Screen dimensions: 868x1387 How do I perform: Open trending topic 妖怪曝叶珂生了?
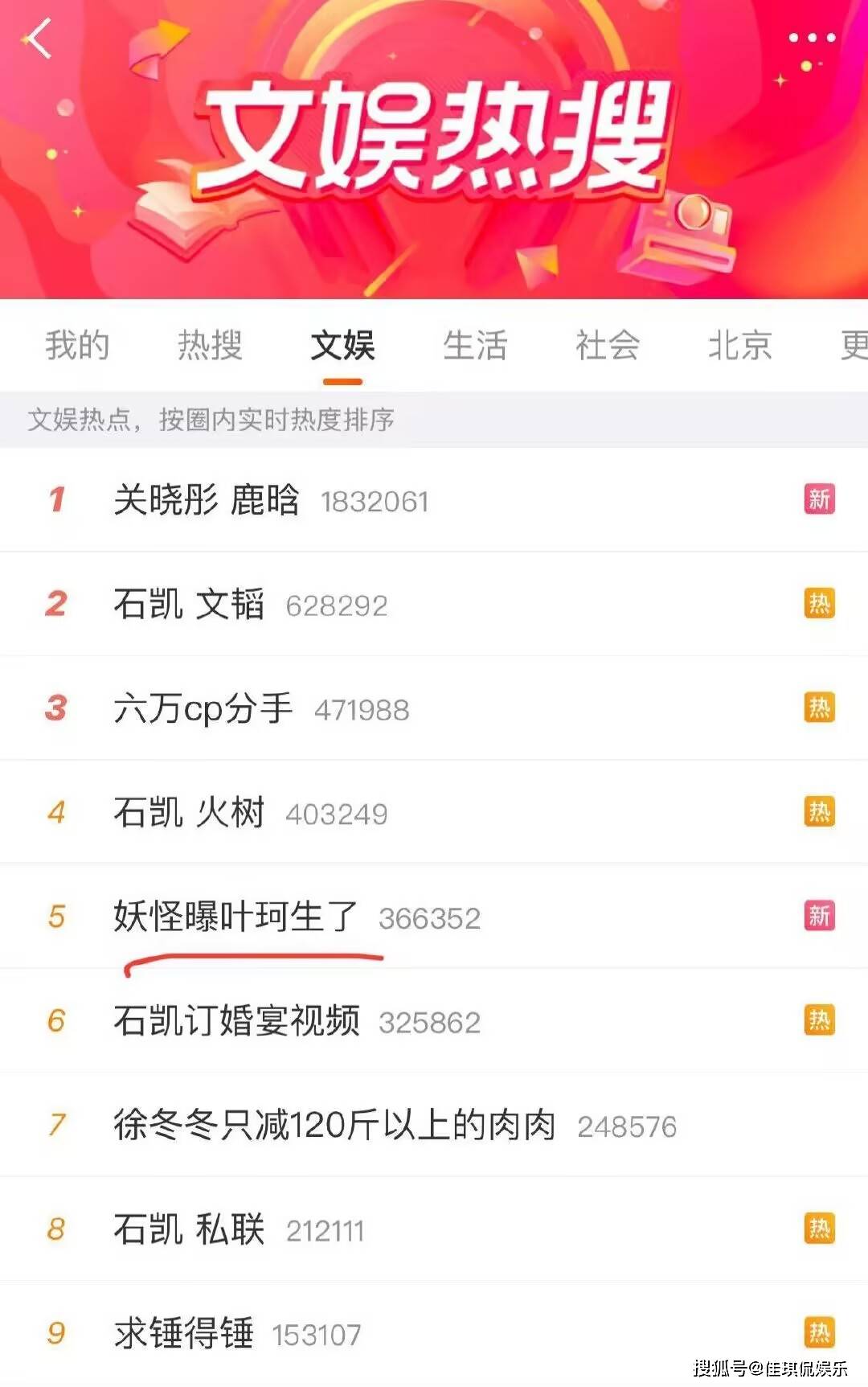coord(235,917)
